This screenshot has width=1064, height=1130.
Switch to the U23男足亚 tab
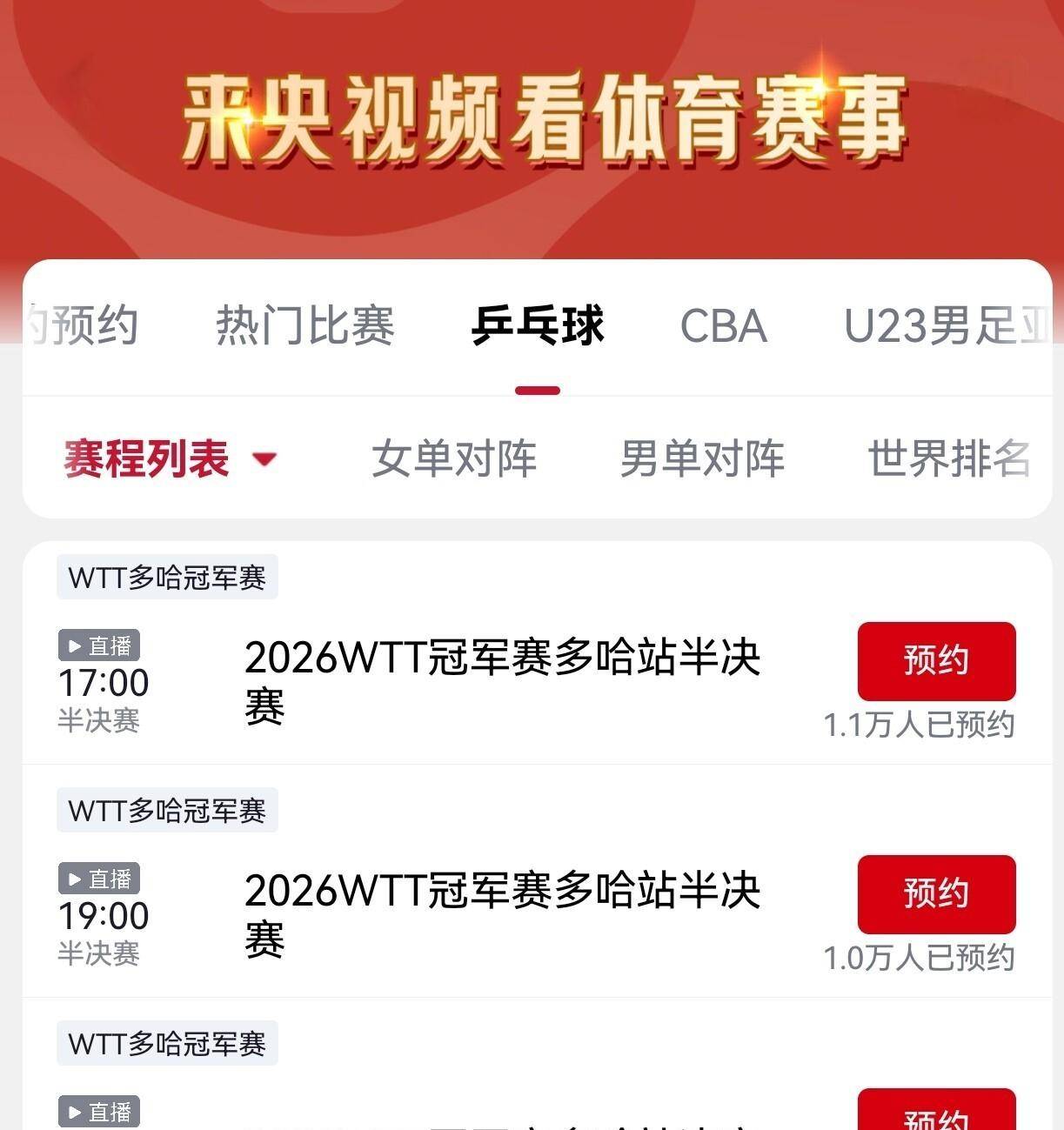[947, 326]
